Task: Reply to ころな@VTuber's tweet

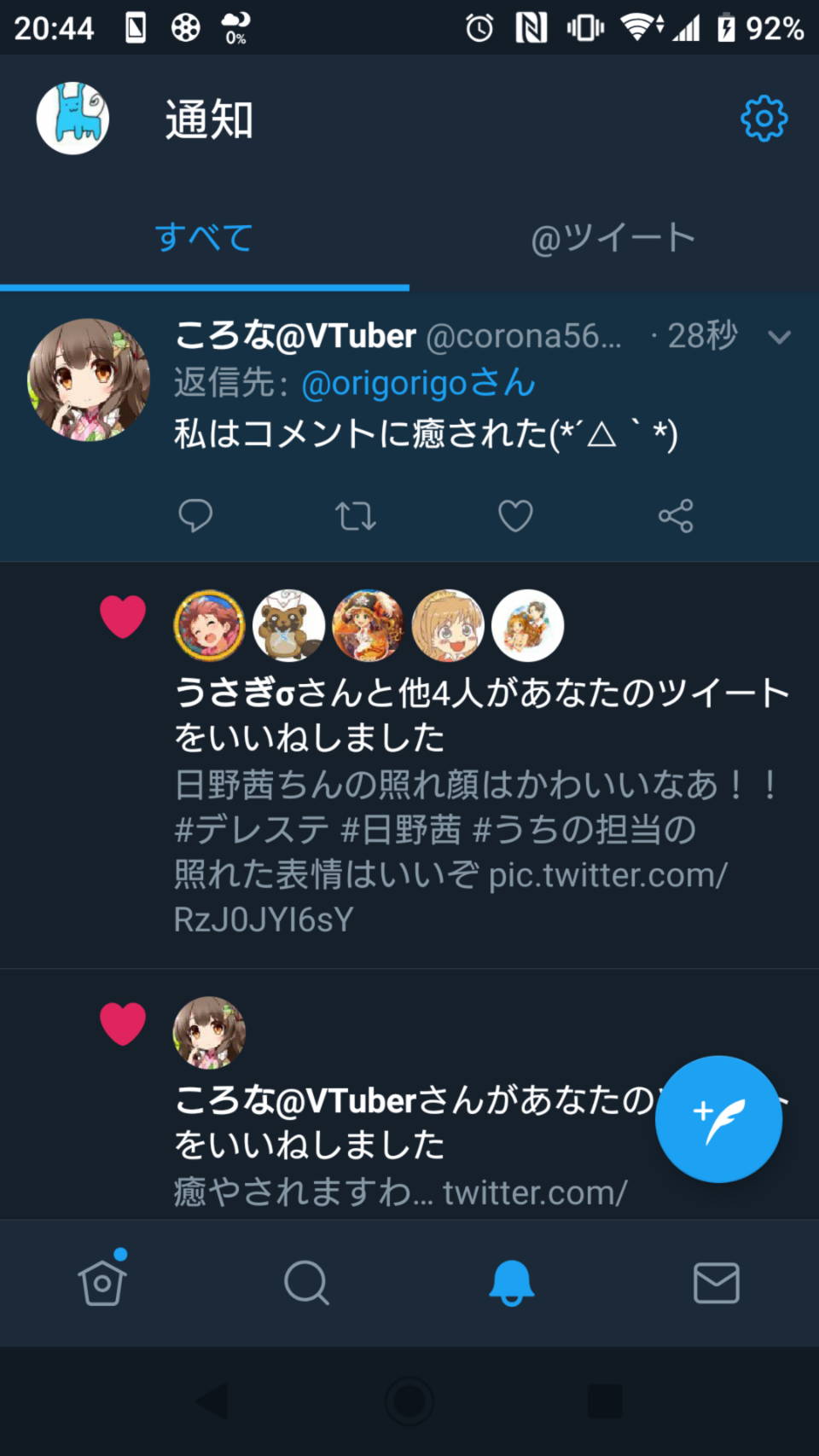Action: (x=195, y=515)
